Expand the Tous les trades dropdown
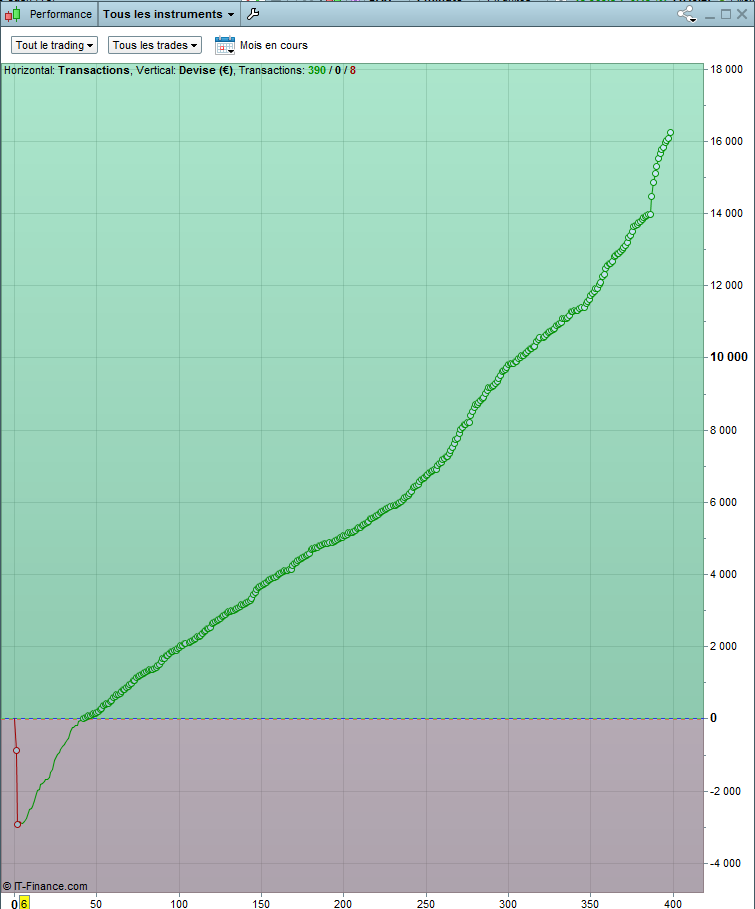The height and width of the screenshot is (909, 755). pyautogui.click(x=155, y=45)
